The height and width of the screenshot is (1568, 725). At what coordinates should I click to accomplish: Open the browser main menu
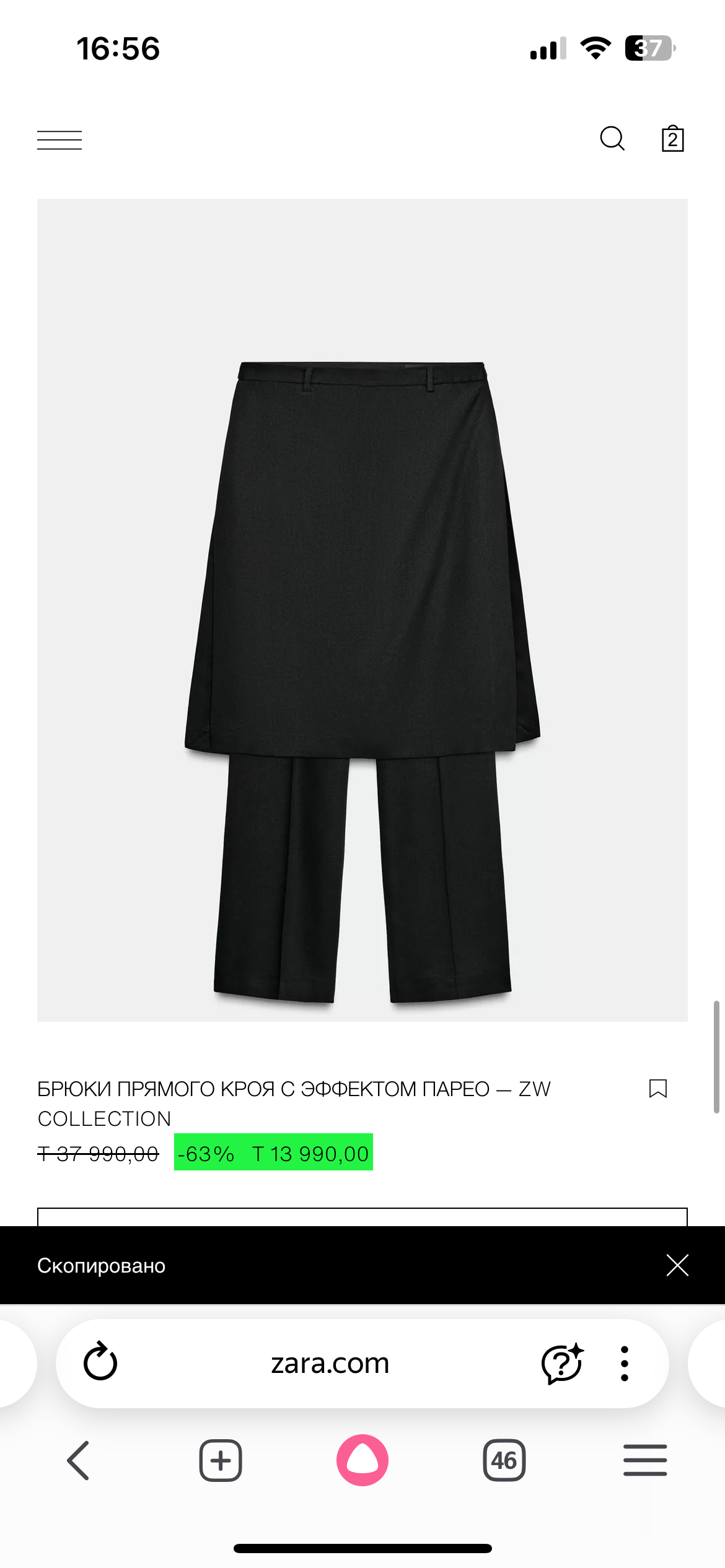(x=645, y=1460)
